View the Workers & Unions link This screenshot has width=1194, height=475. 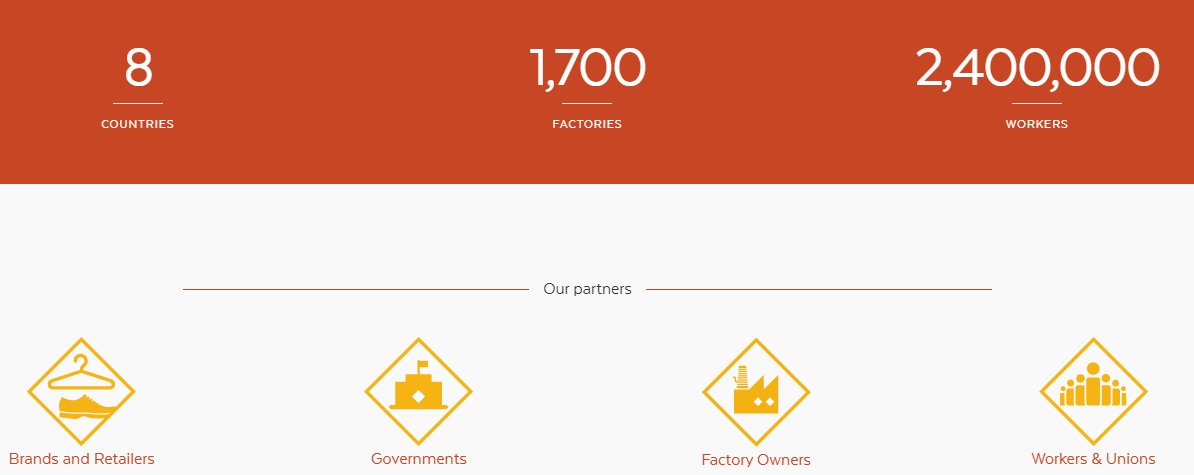pyautogui.click(x=1093, y=459)
